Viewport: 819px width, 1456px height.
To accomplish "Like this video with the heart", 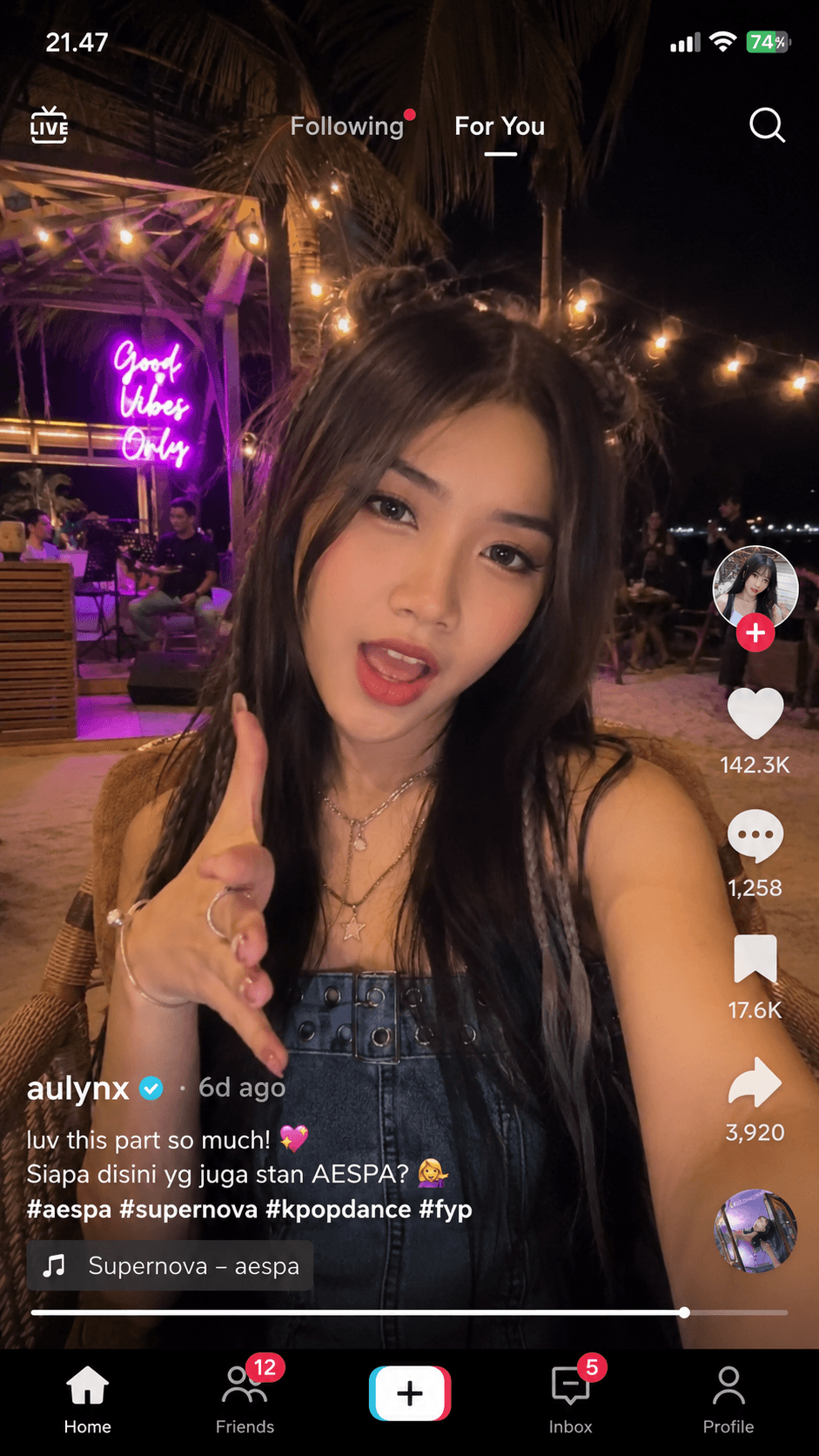I will 755,713.
